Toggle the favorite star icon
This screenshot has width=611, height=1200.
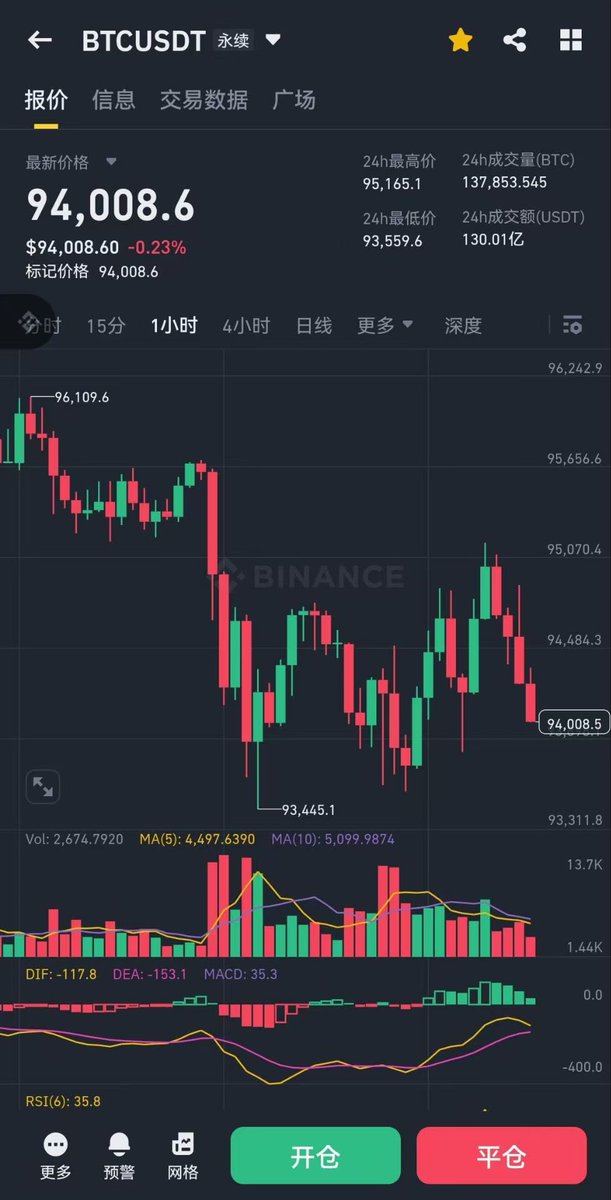460,40
